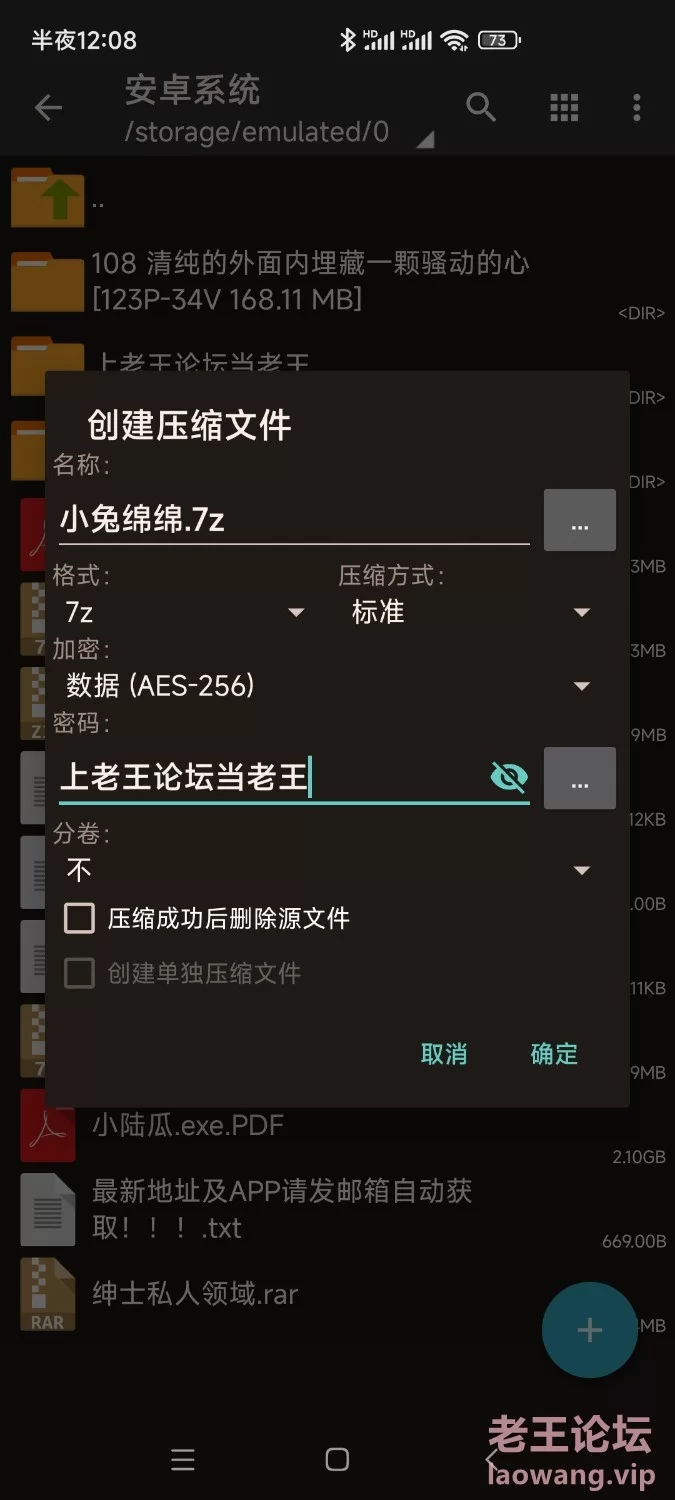Confirm with the 确定 button
Screen dimensions: 675x1500
554,1054
